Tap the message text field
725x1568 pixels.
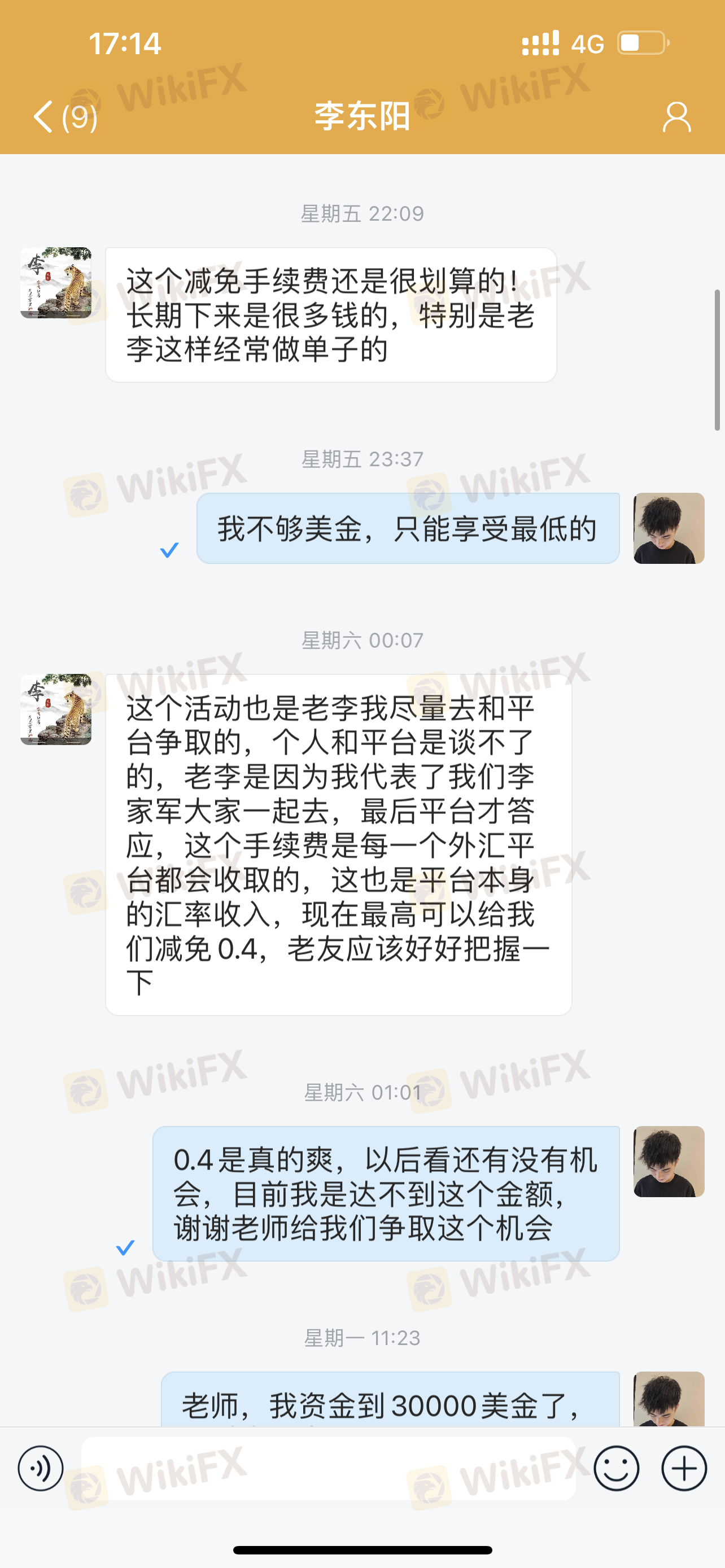tap(329, 1469)
